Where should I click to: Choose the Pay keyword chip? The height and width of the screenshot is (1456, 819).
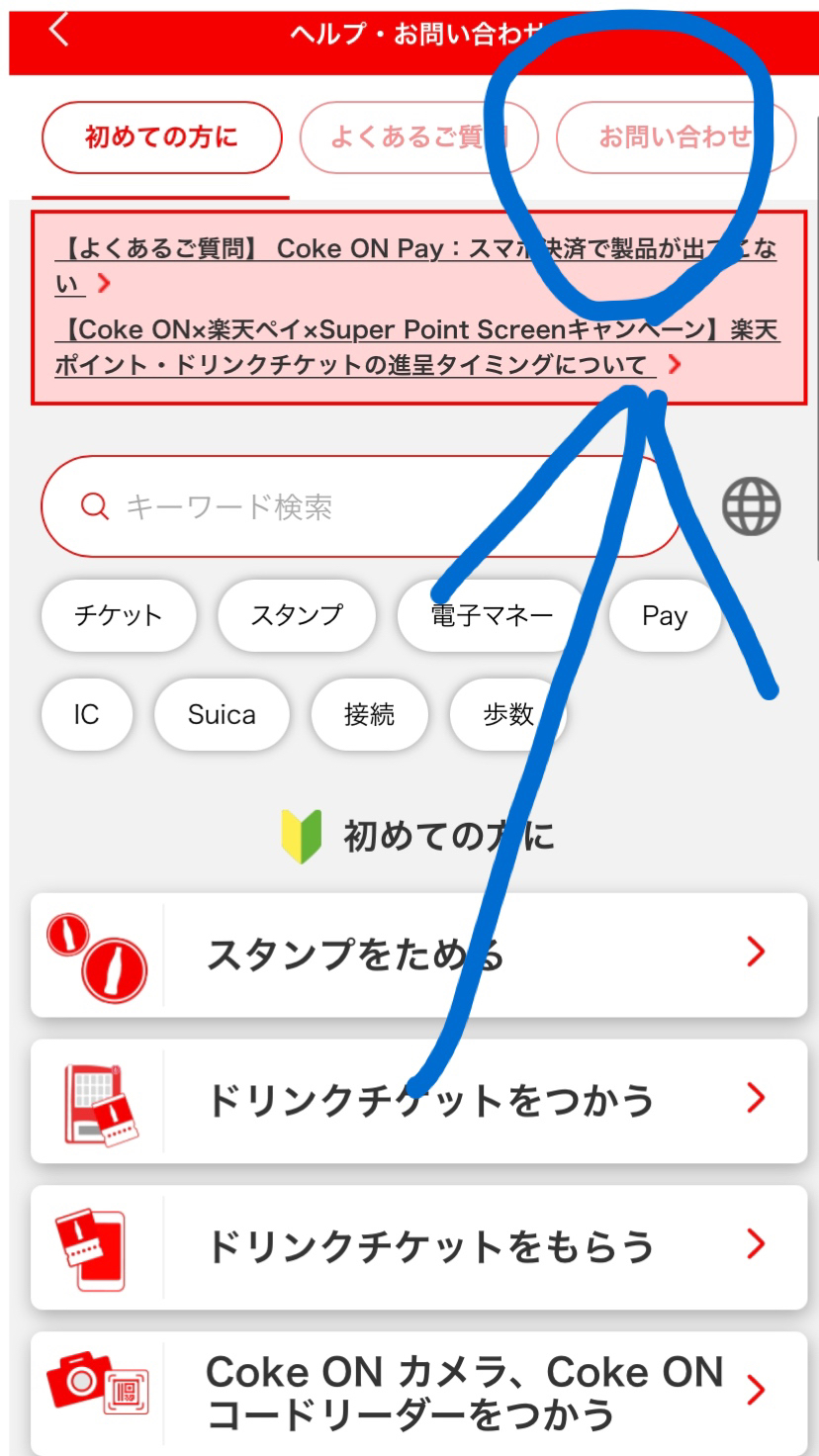[664, 615]
